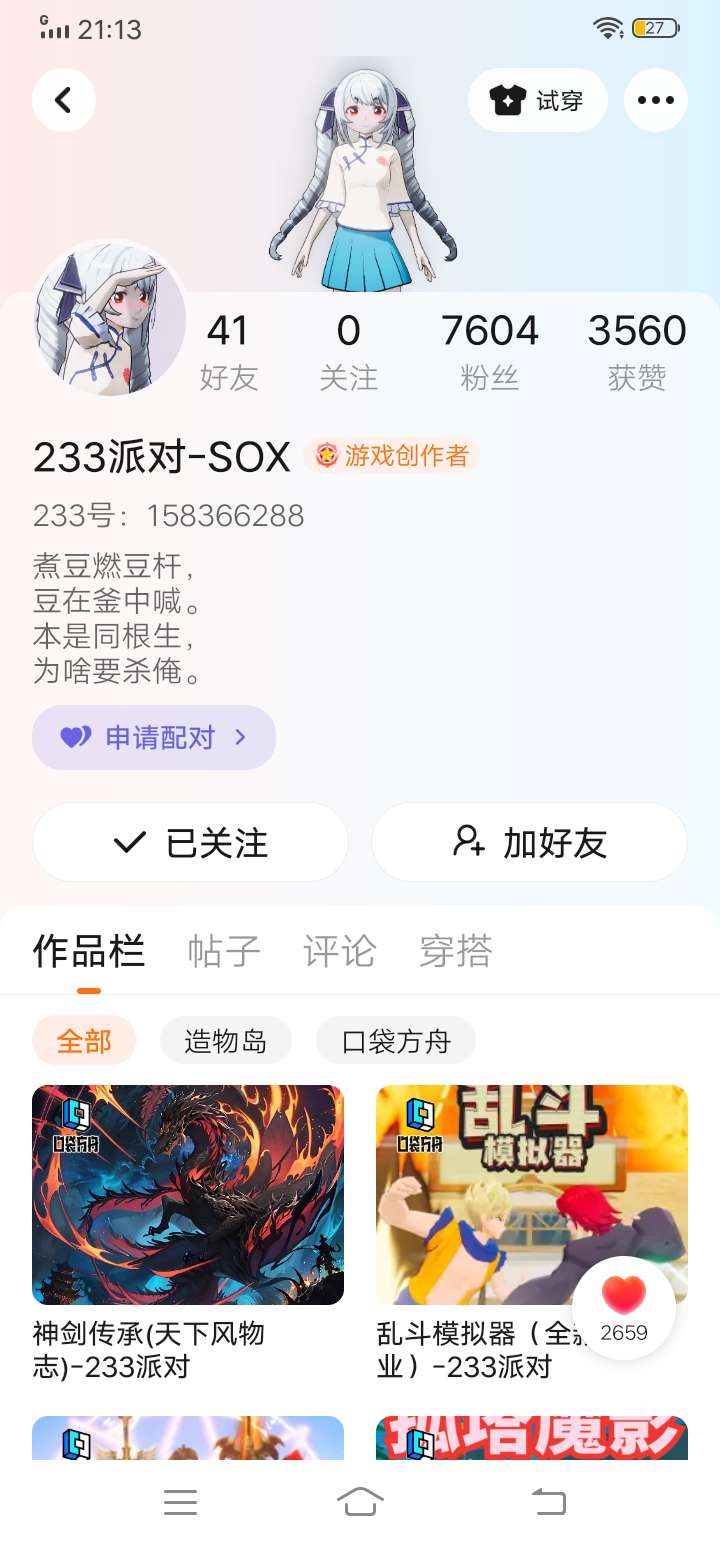Switch to the 评论 tab
The width and height of the screenshot is (720, 1544).
pos(339,951)
